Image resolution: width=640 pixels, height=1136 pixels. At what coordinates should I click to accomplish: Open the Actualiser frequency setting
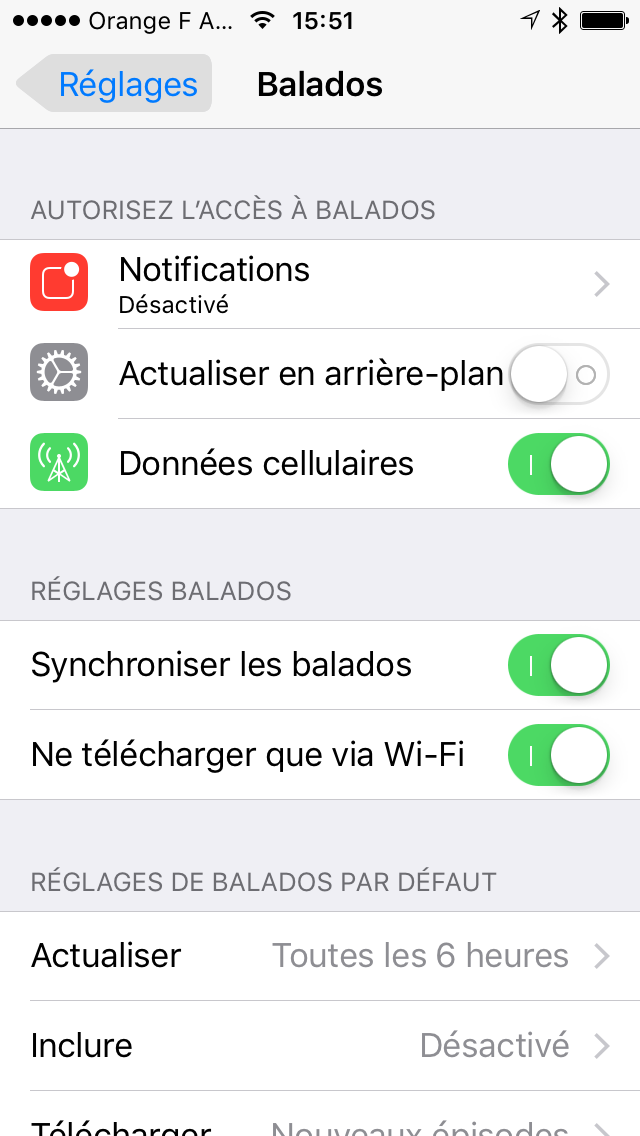pos(320,956)
